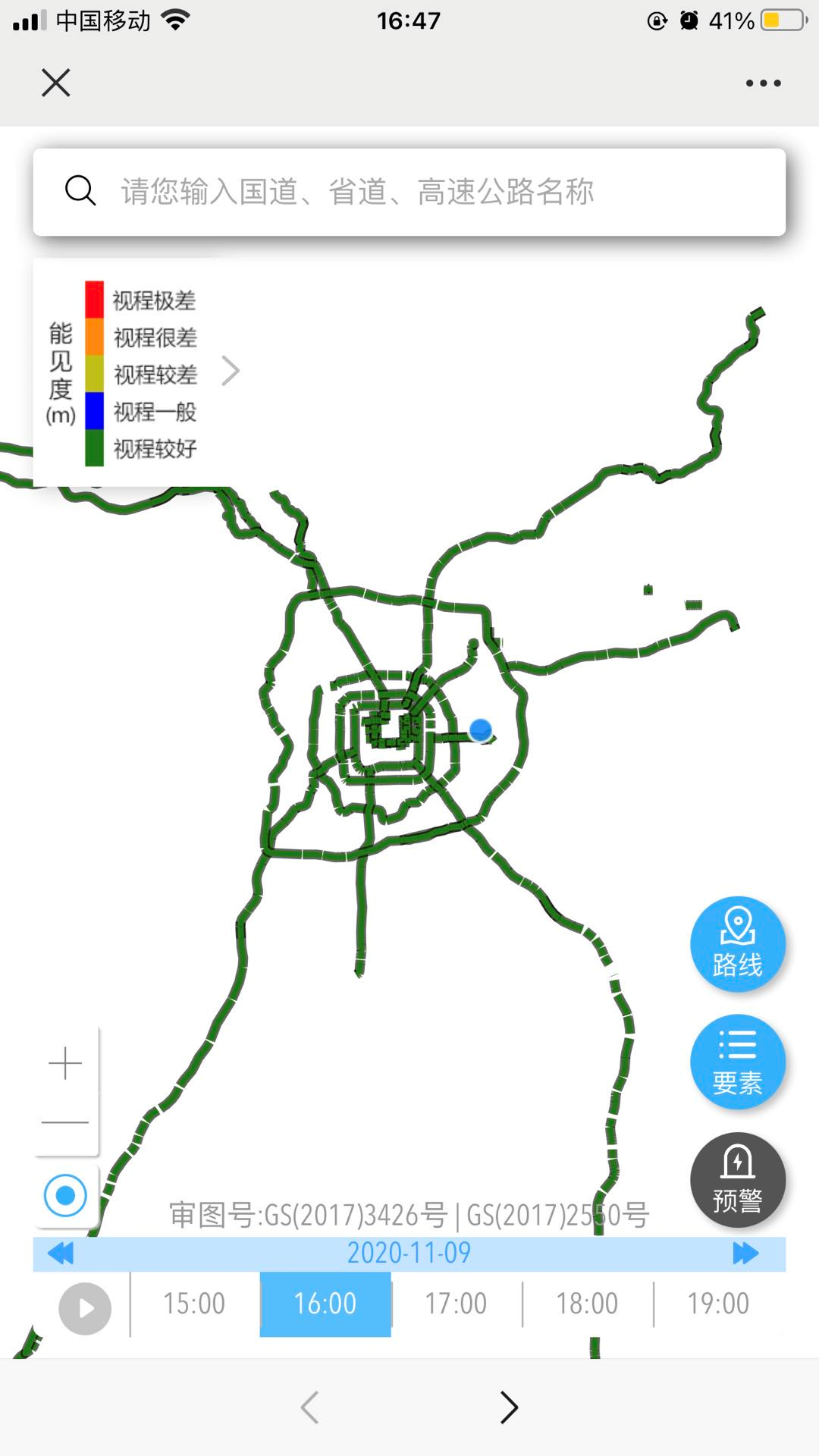
Task: Open the 要素 elements button
Action: (x=737, y=1062)
